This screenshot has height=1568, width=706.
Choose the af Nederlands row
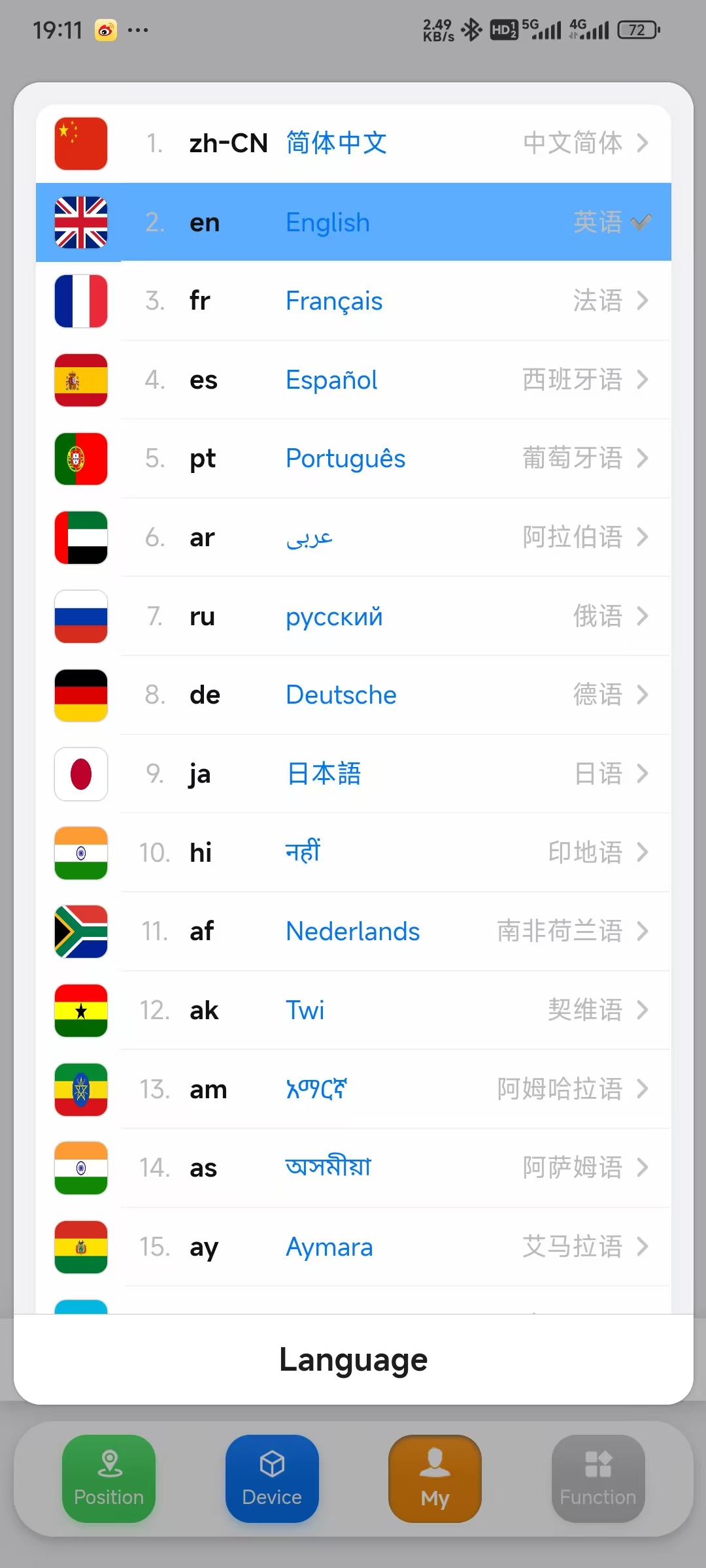click(x=354, y=931)
